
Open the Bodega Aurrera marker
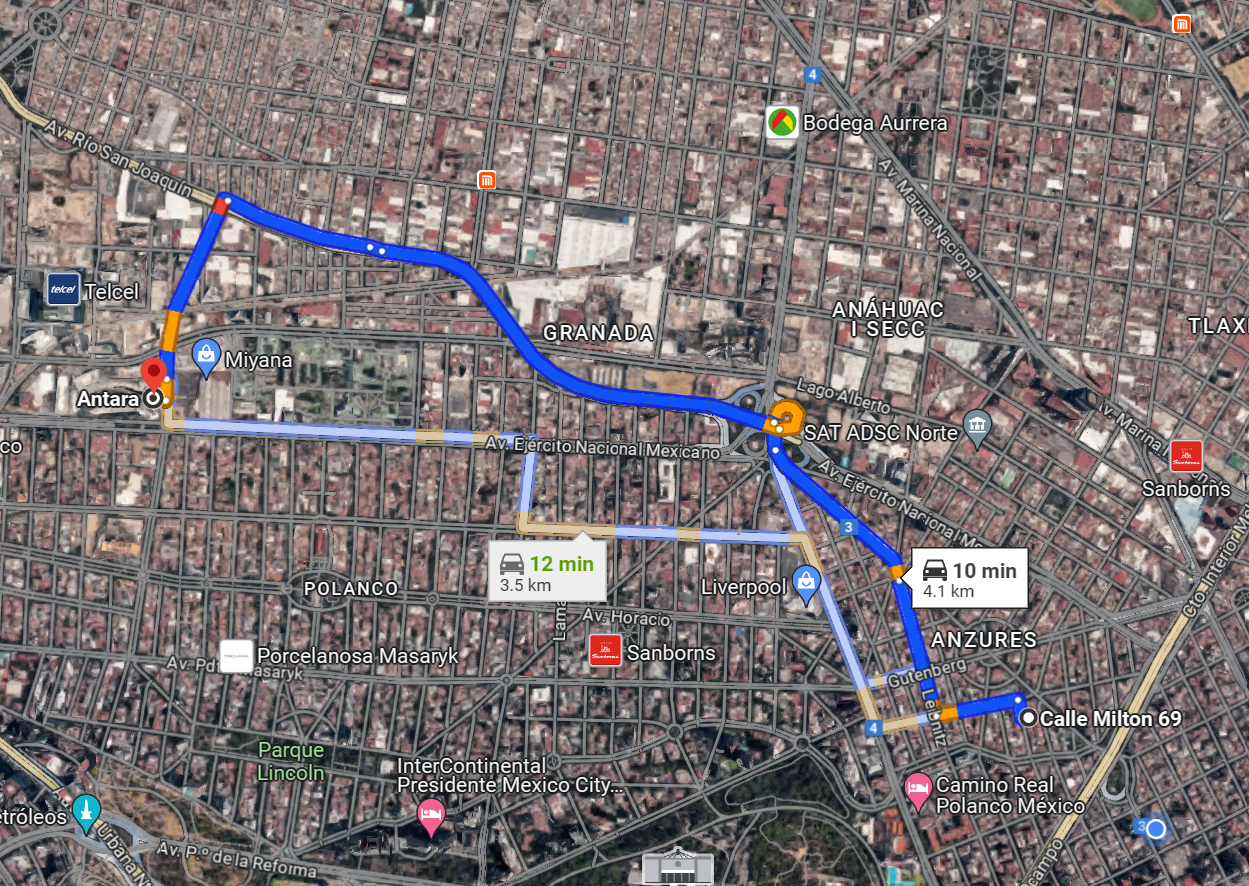[782, 123]
